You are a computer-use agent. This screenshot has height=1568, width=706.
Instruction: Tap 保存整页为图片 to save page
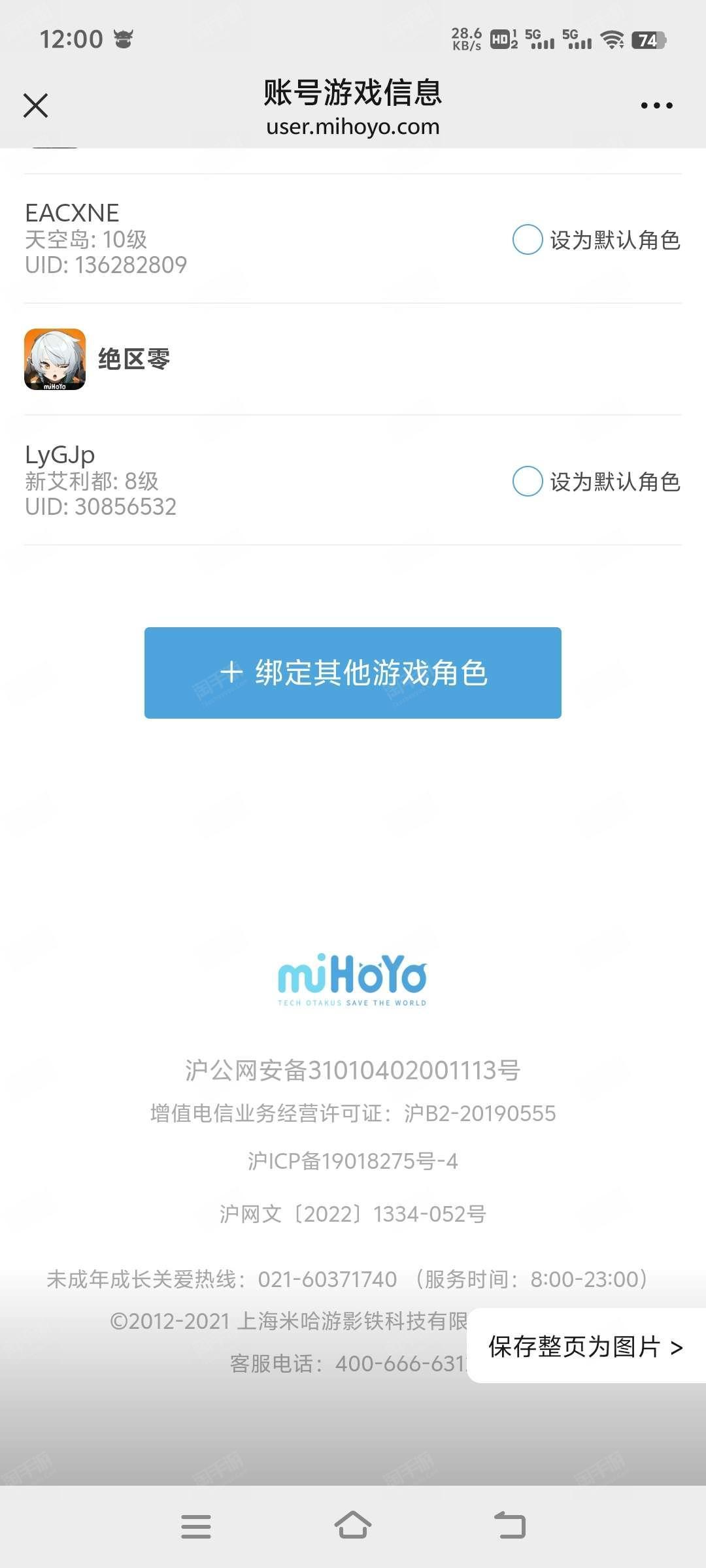[x=586, y=1346]
